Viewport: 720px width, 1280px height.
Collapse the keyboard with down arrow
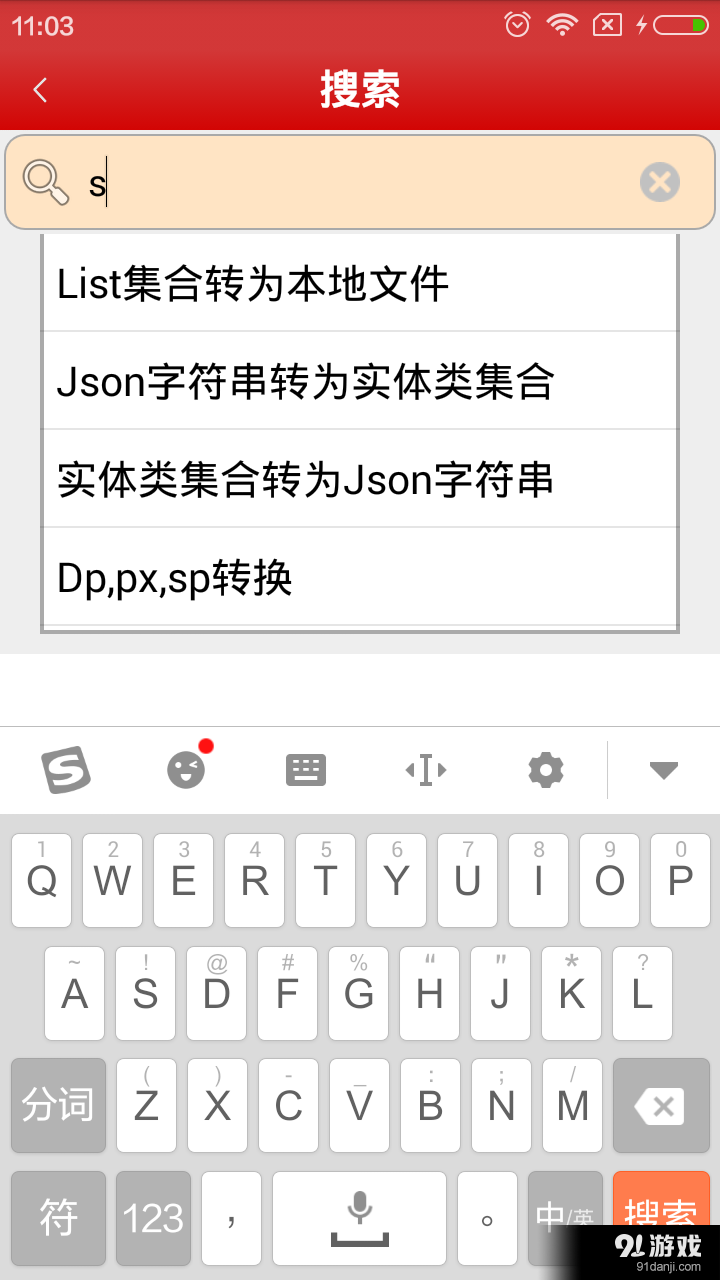click(x=663, y=770)
